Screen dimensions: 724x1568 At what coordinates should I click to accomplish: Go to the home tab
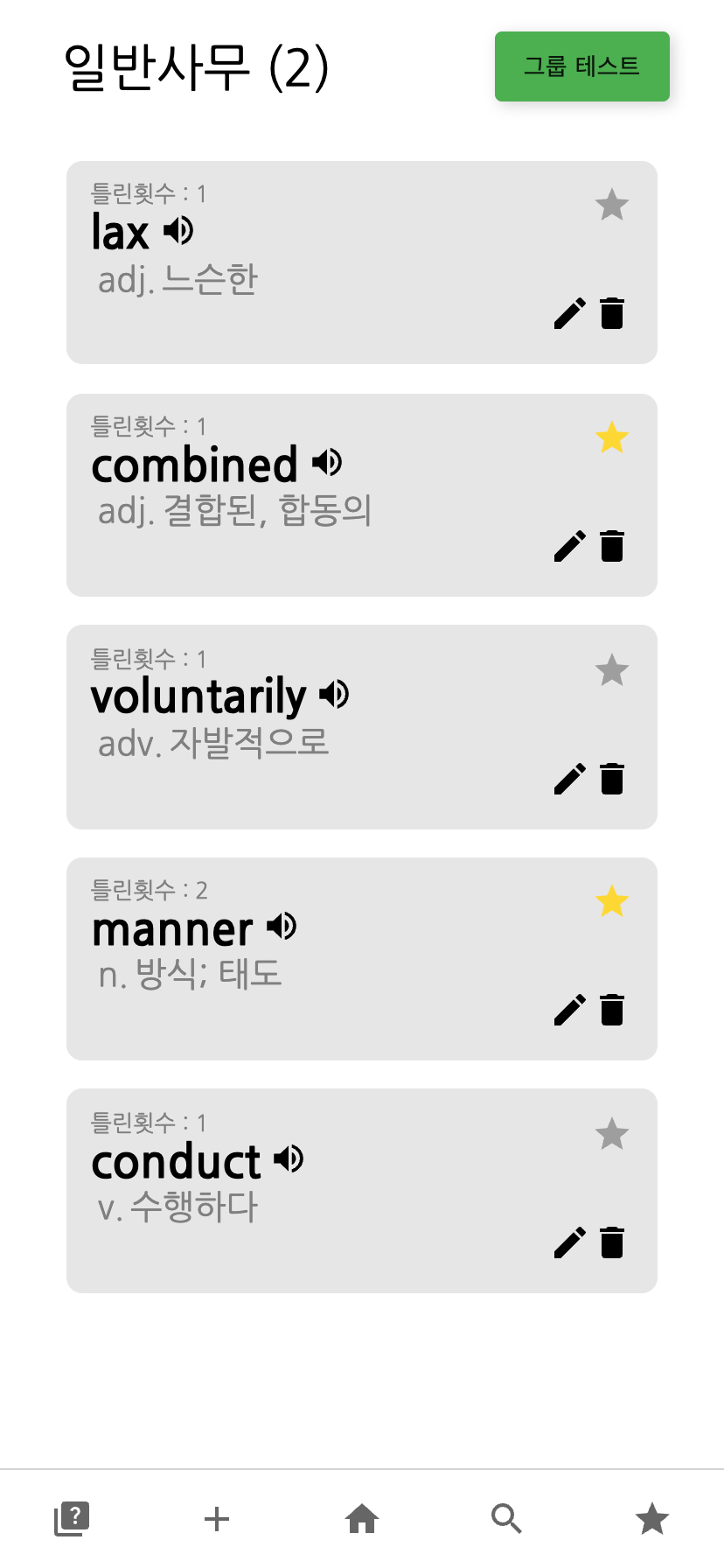tap(362, 1519)
